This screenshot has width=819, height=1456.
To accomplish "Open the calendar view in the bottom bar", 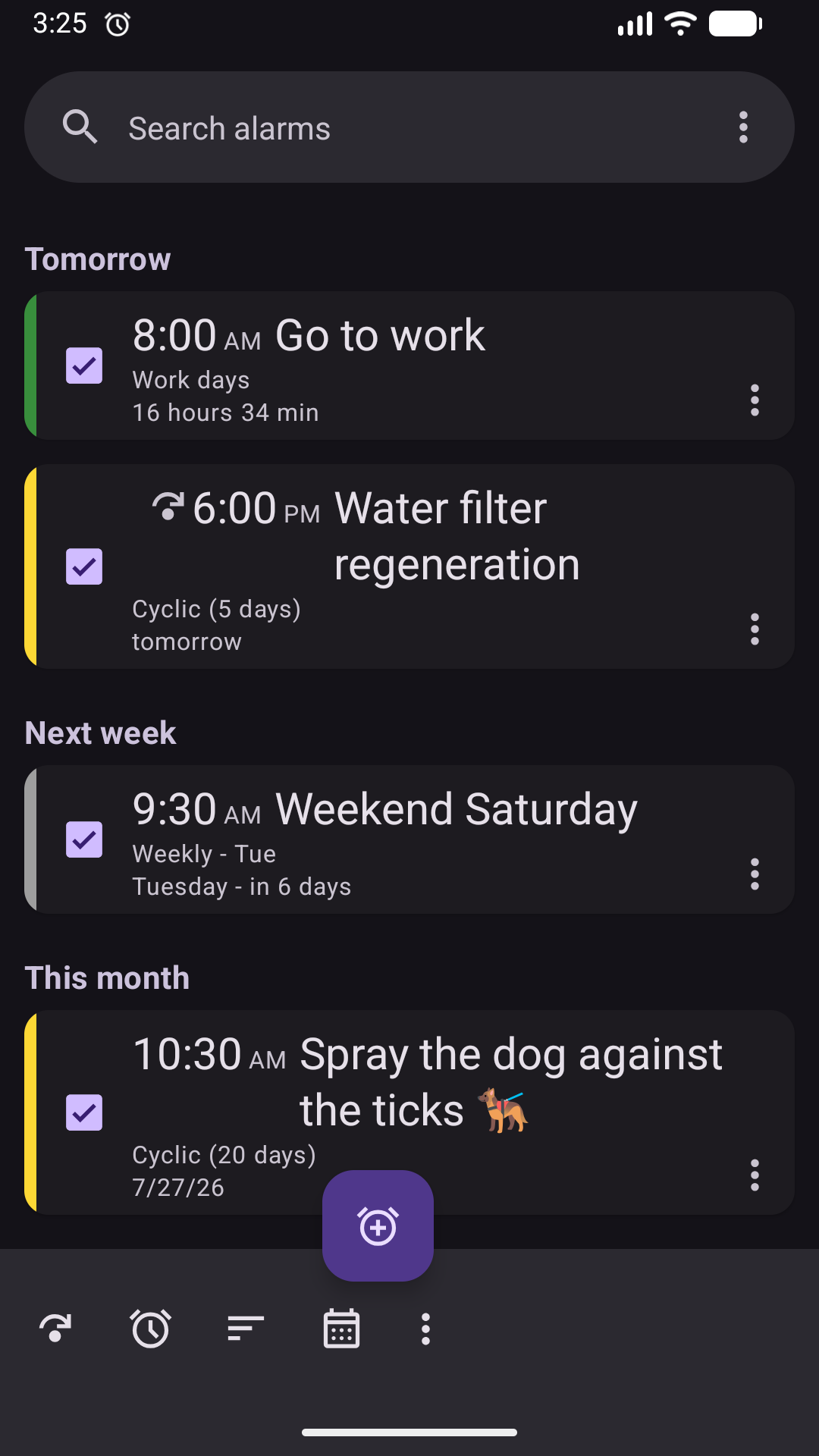I will (x=341, y=1329).
